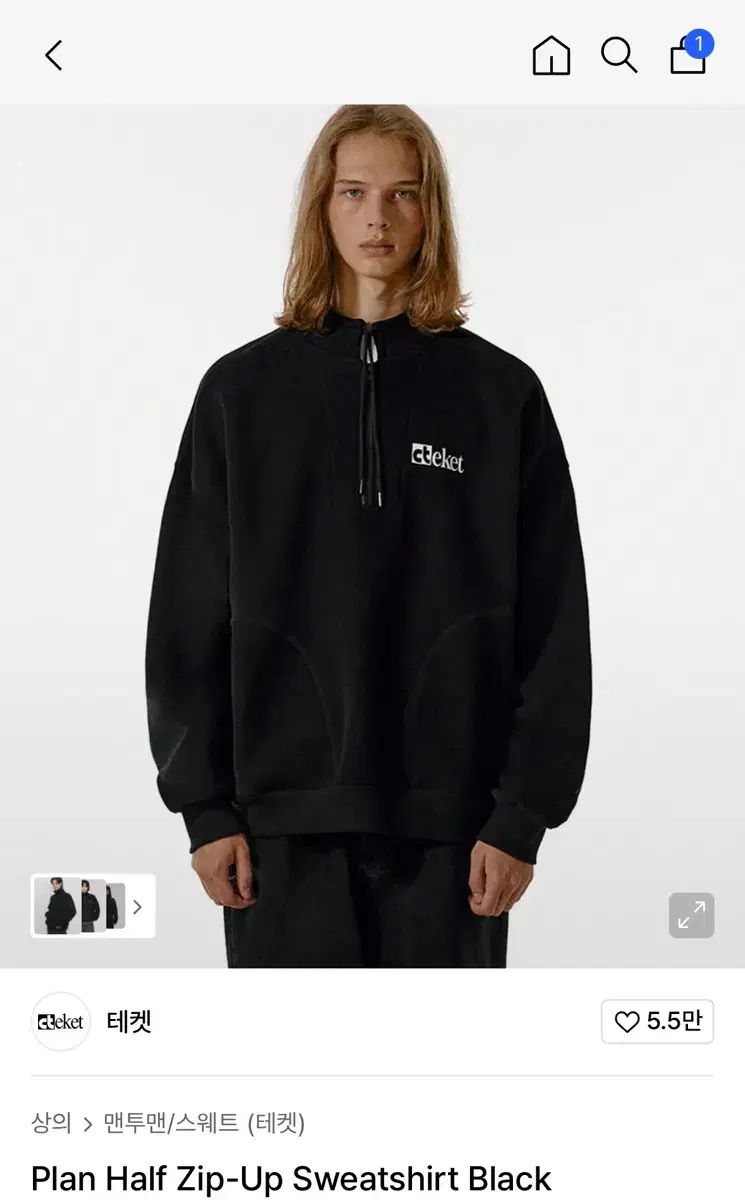Go back using the top arrow

tap(54, 55)
